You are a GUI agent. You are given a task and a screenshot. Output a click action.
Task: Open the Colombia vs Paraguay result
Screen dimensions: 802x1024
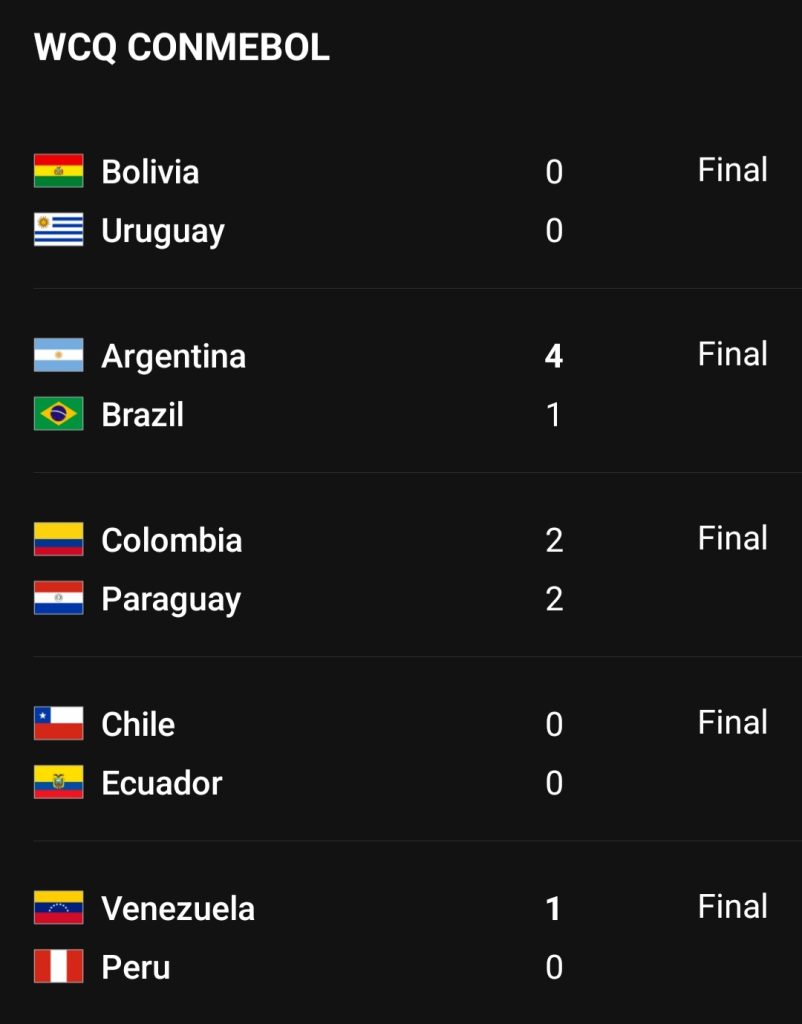click(x=400, y=569)
